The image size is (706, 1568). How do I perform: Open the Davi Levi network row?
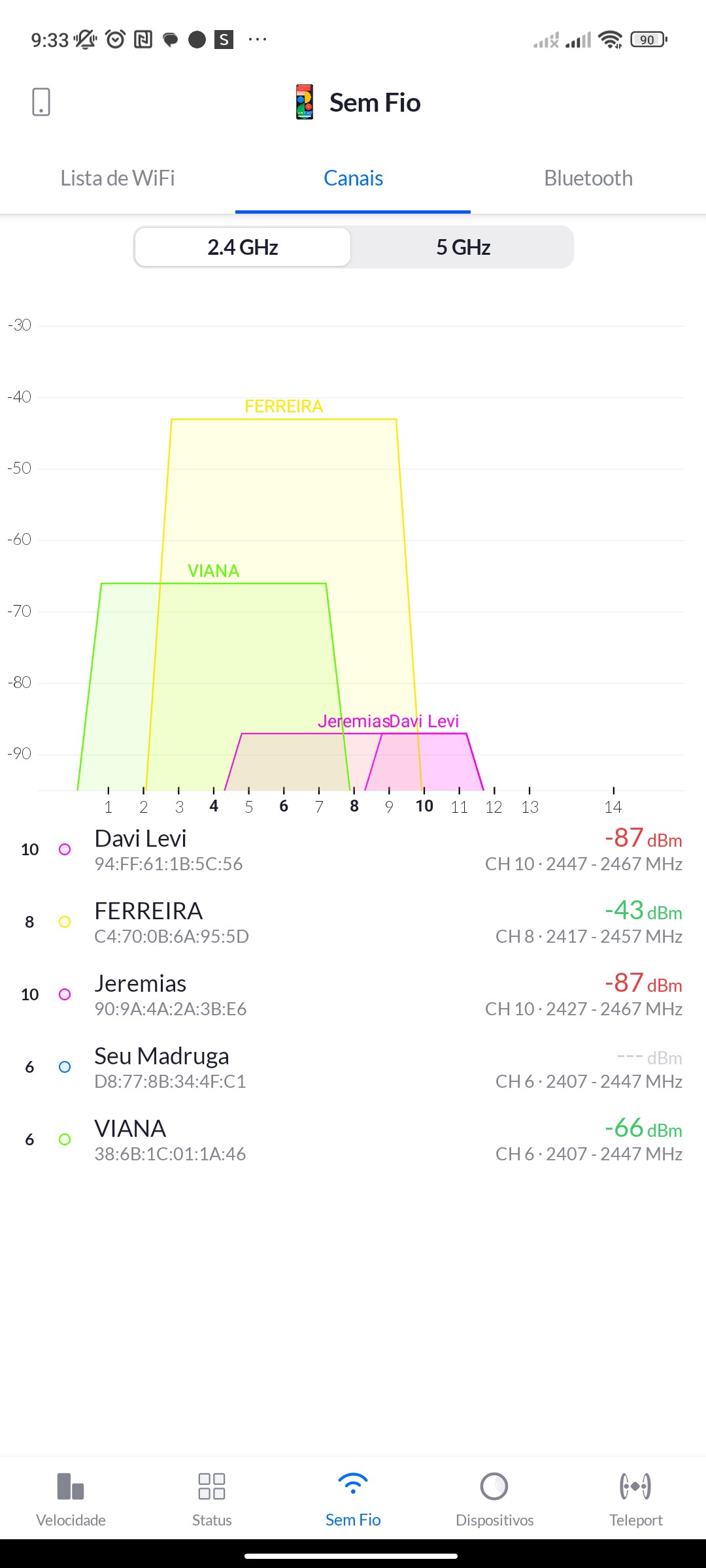(x=353, y=849)
